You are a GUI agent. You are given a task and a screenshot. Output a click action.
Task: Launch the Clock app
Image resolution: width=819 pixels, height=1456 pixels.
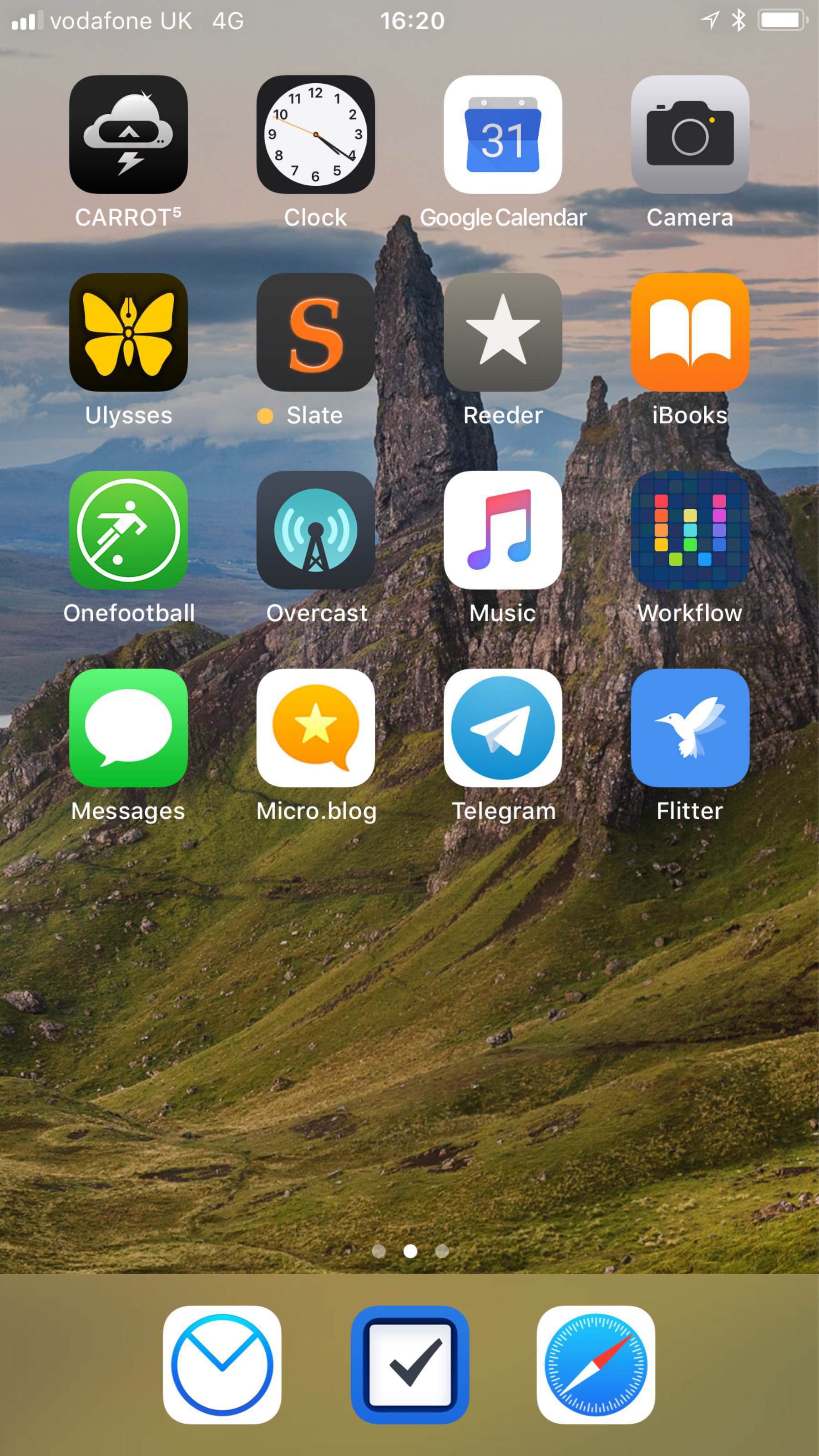315,135
